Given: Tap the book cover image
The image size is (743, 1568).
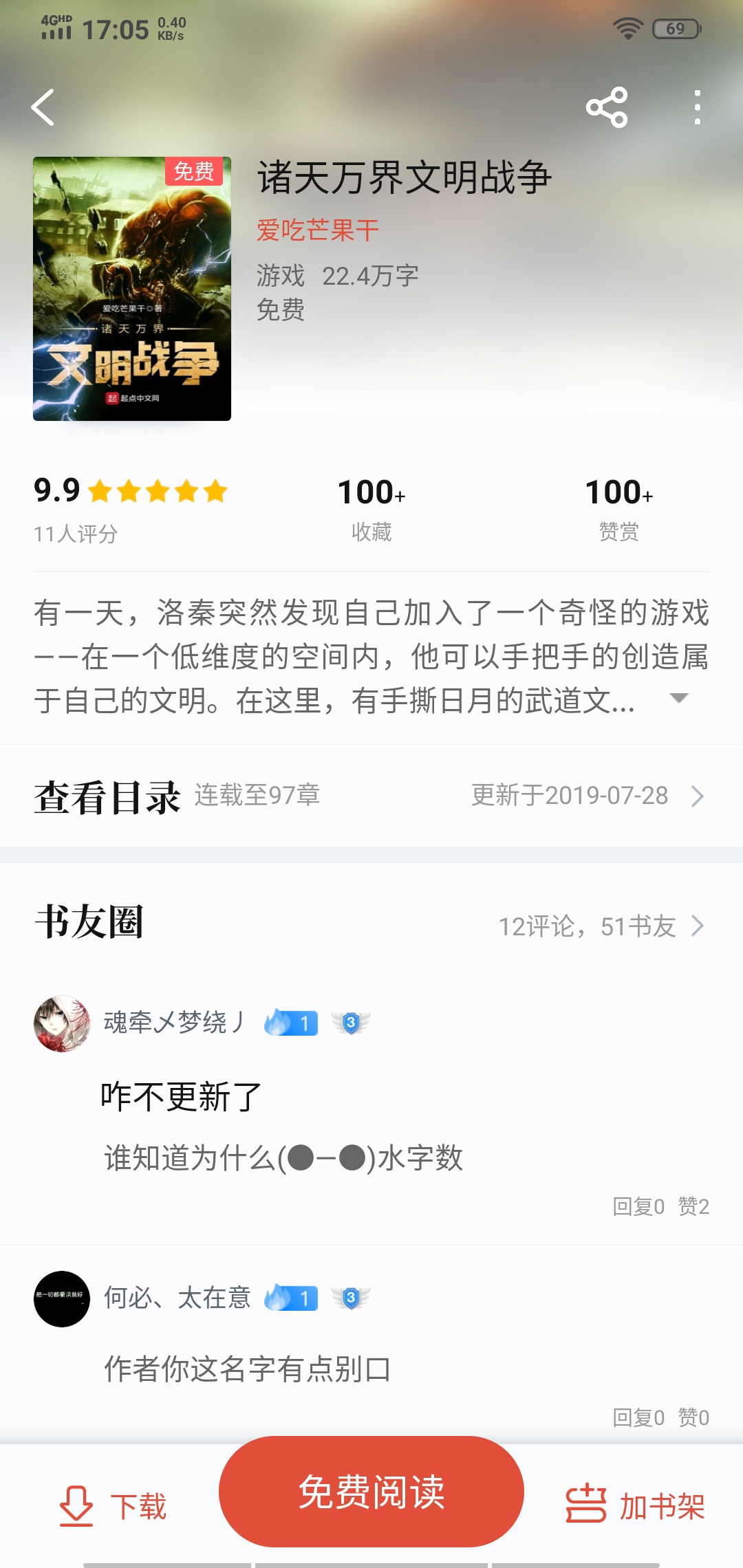Looking at the screenshot, I should pos(132,289).
